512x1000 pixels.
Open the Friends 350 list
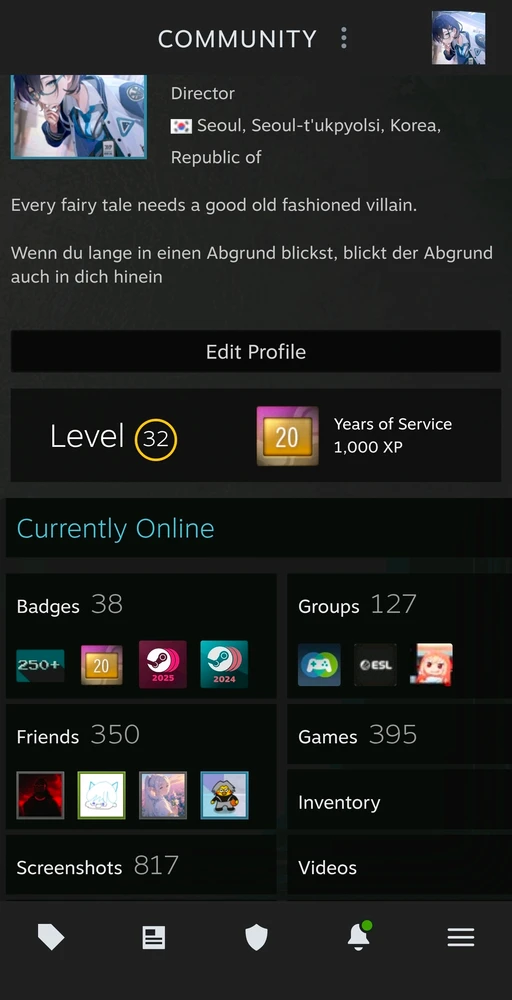[78, 735]
